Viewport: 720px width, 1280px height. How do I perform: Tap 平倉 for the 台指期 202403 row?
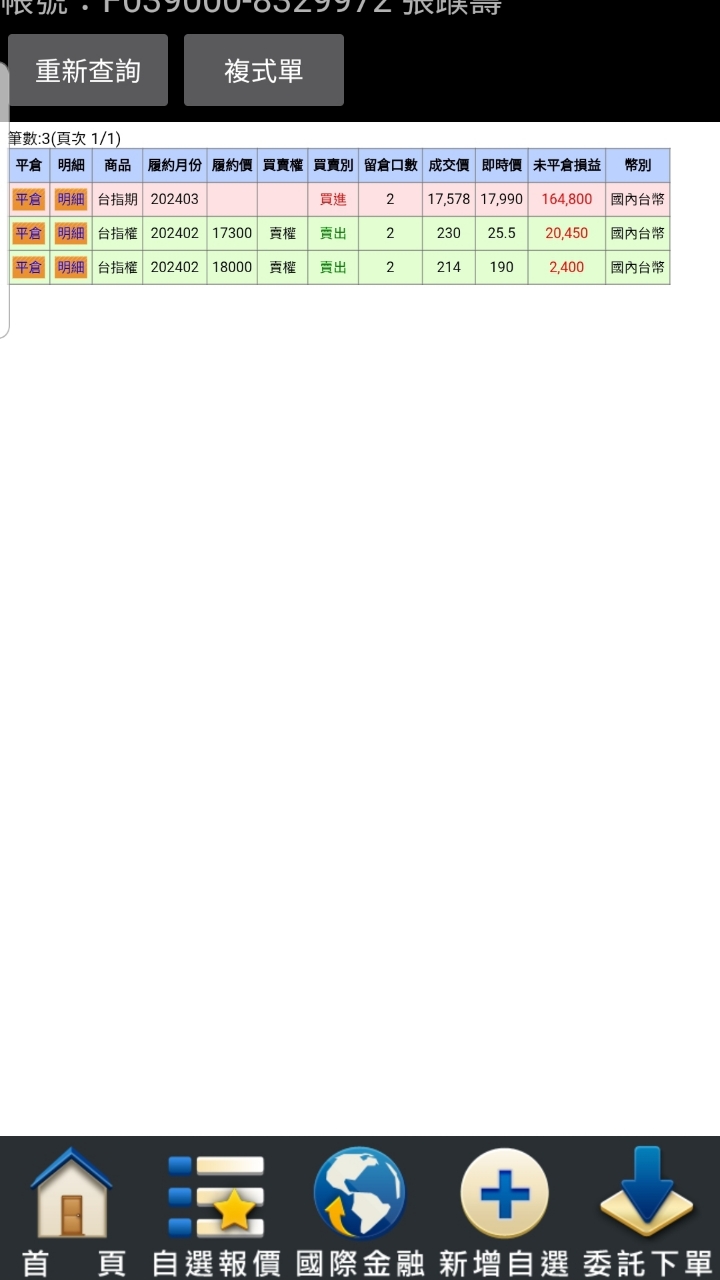tap(29, 199)
